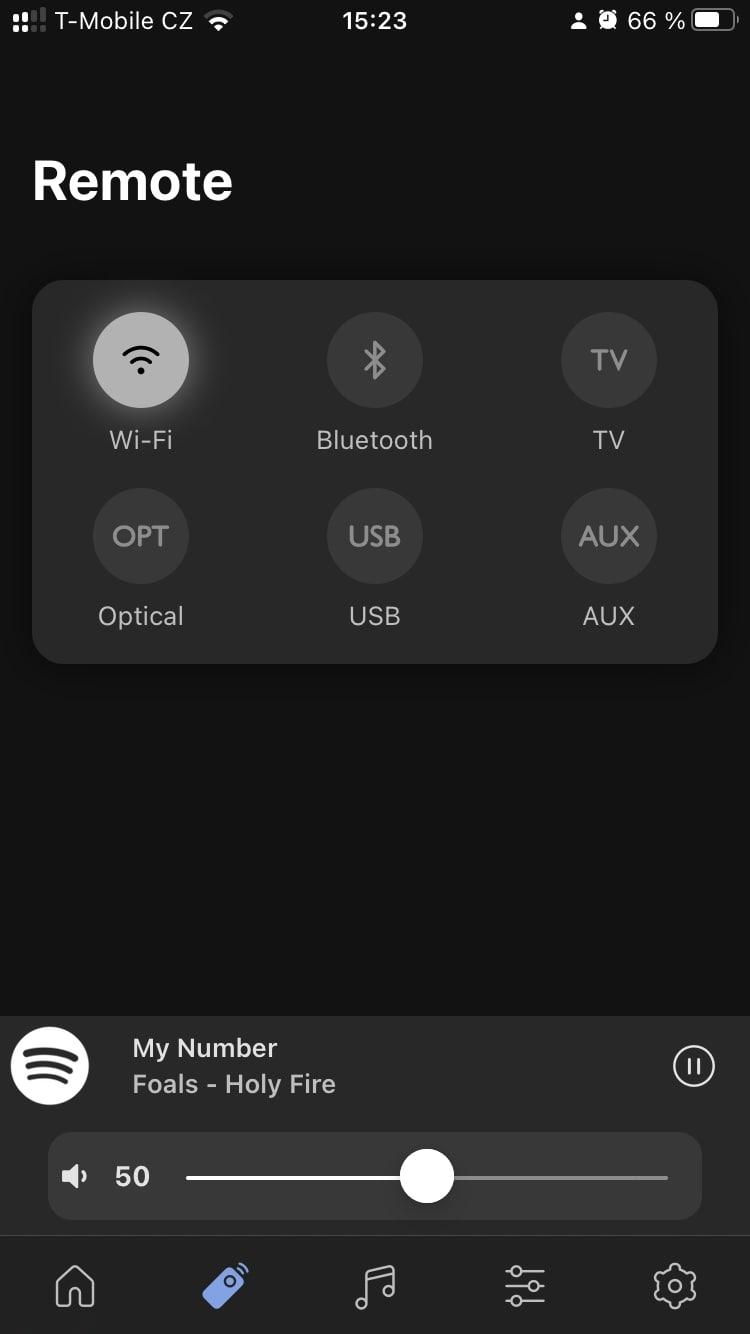The width and height of the screenshot is (750, 1334).
Task: Open the settings gear tab
Action: pos(675,1285)
